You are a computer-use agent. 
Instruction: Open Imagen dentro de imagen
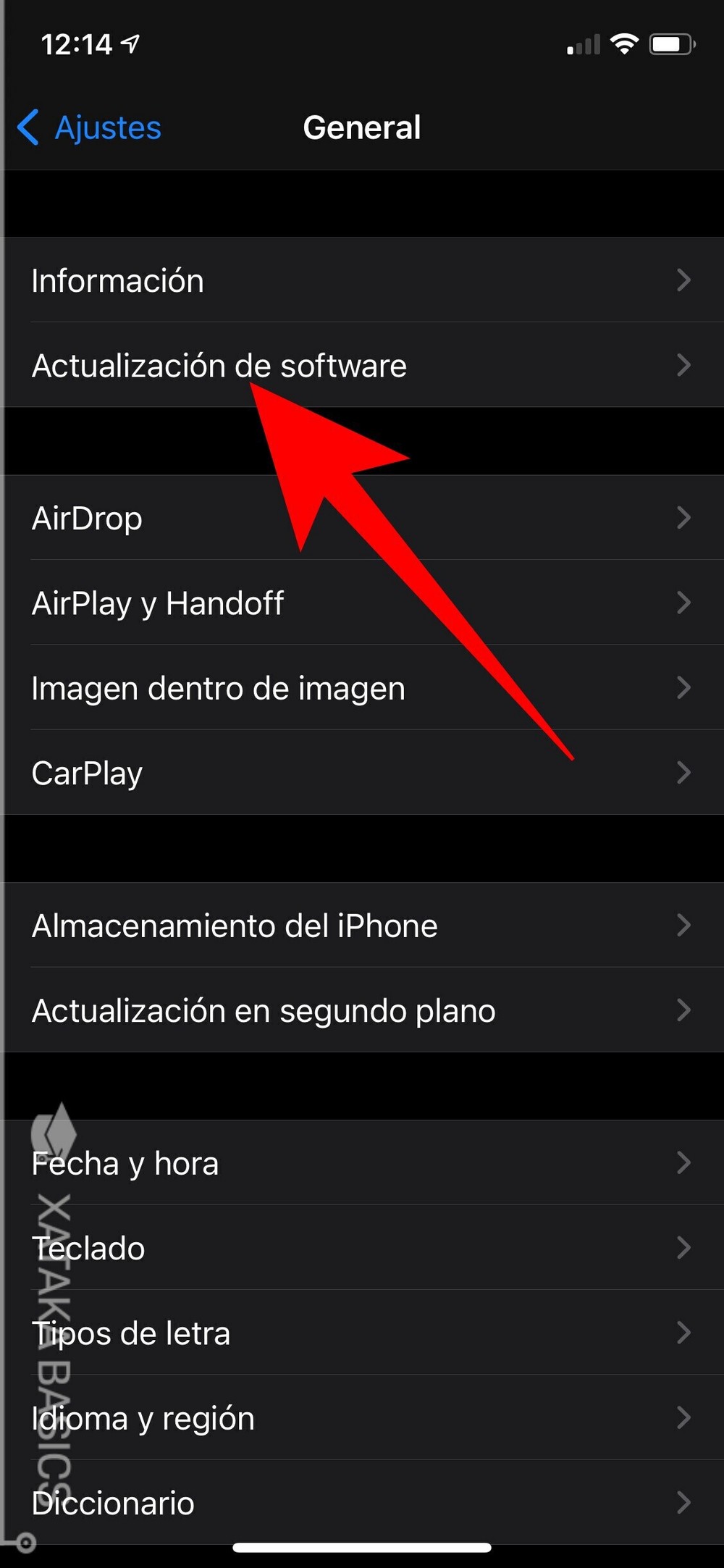point(362,687)
